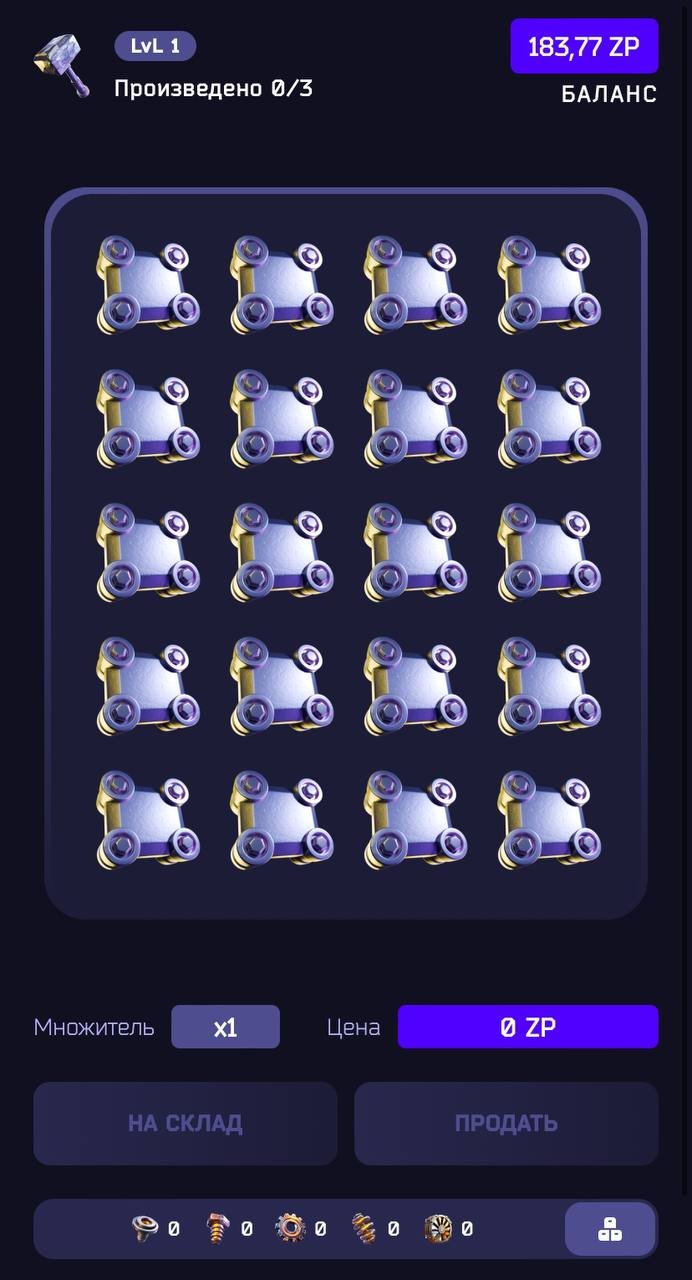This screenshot has height=1280, width=692.
Task: Reveal the last tile in the top row
Action: coord(548,285)
